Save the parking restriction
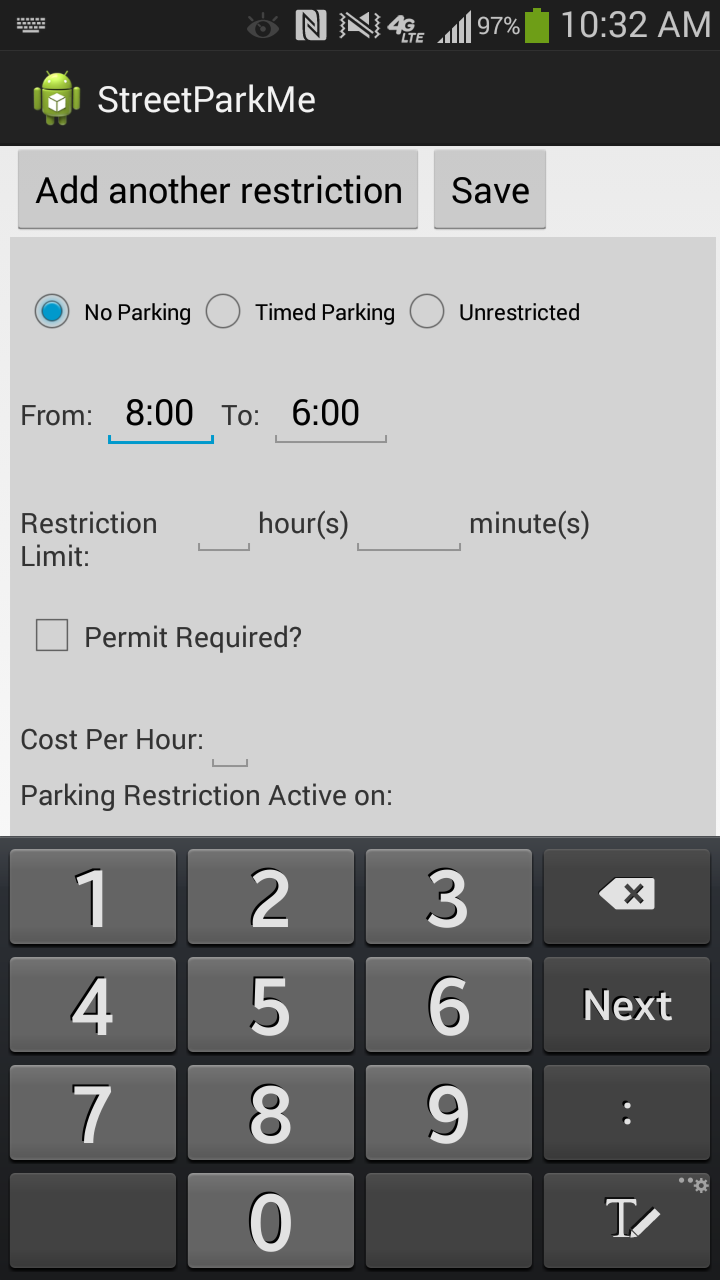720x1280 pixels. (490, 190)
